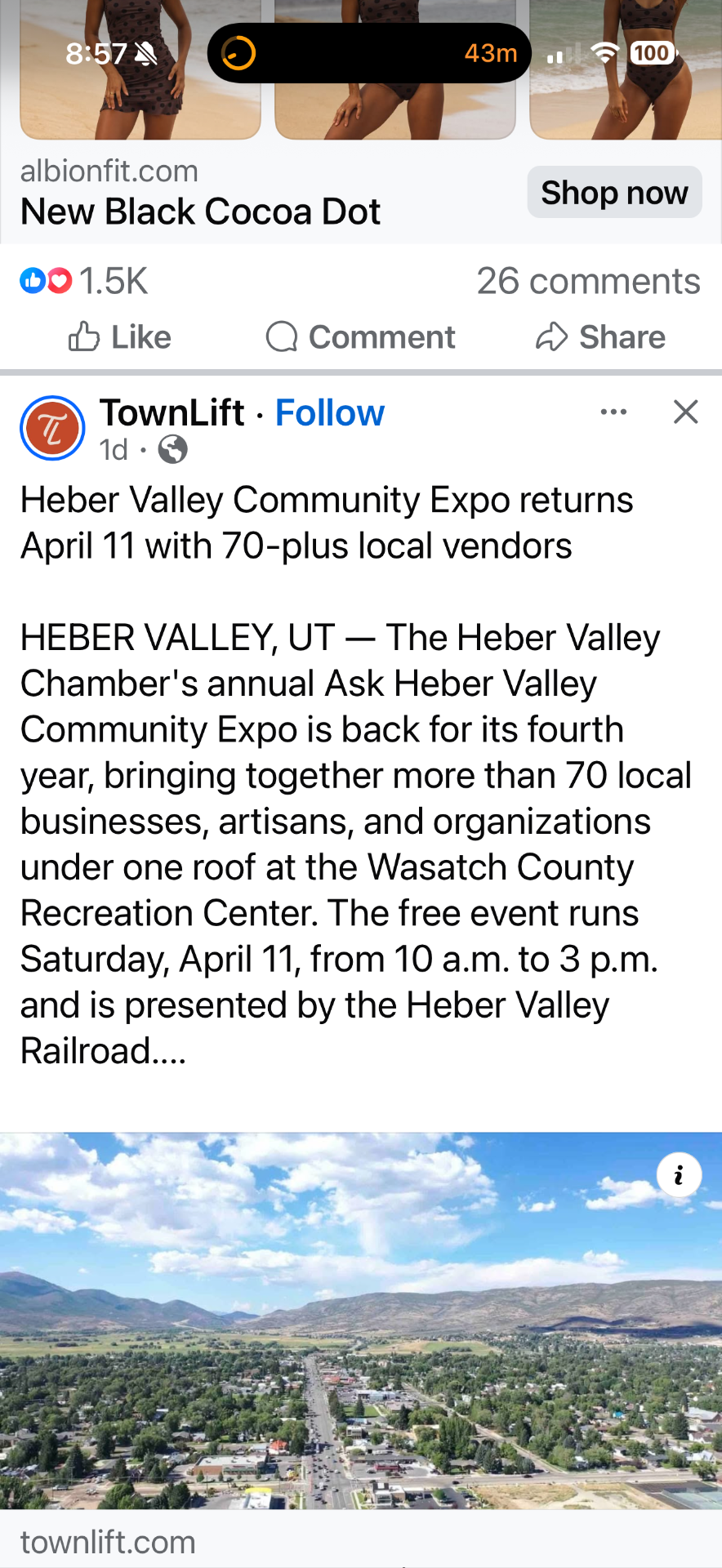Viewport: 722px width, 1568px height.
Task: View the 26 comments
Action: tap(588, 281)
